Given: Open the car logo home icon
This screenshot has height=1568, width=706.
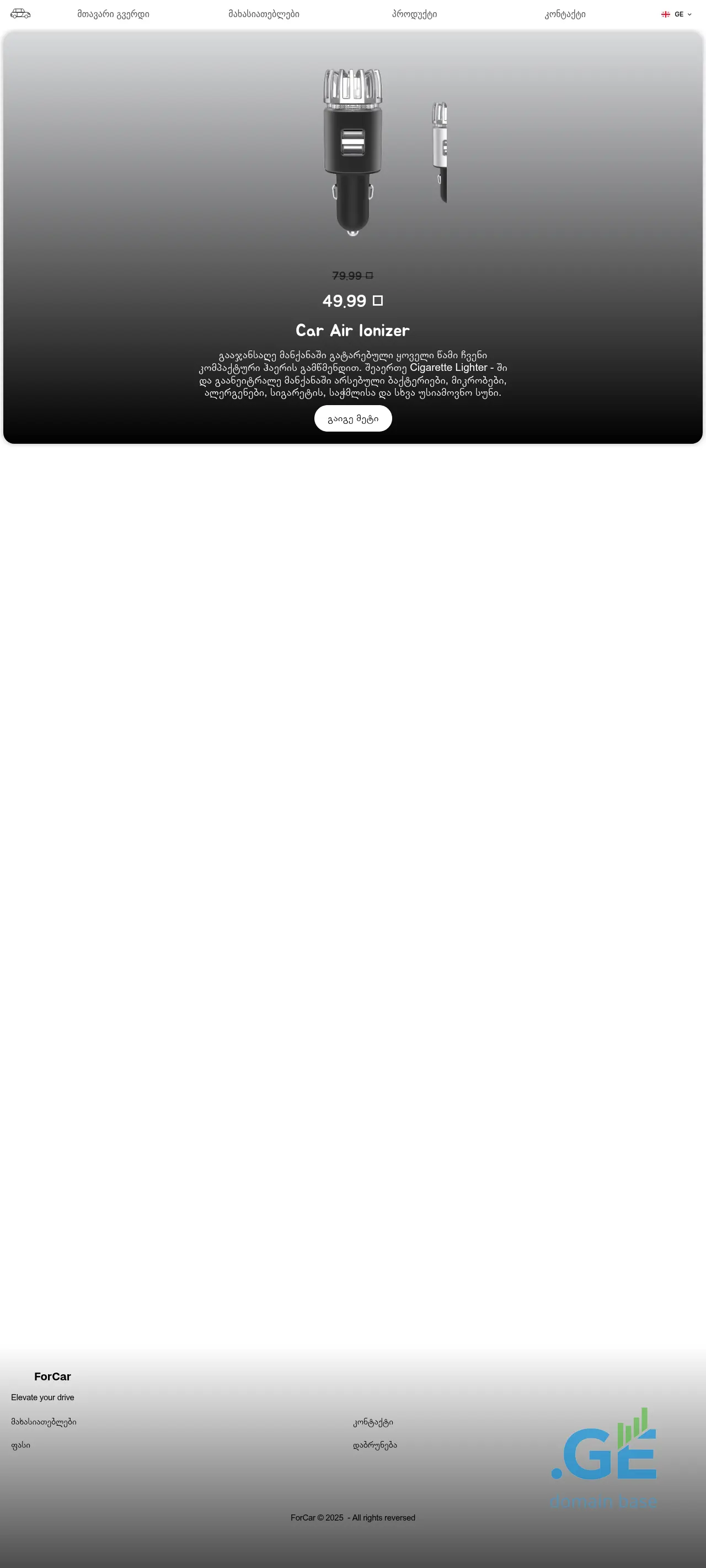Looking at the screenshot, I should click(x=20, y=13).
